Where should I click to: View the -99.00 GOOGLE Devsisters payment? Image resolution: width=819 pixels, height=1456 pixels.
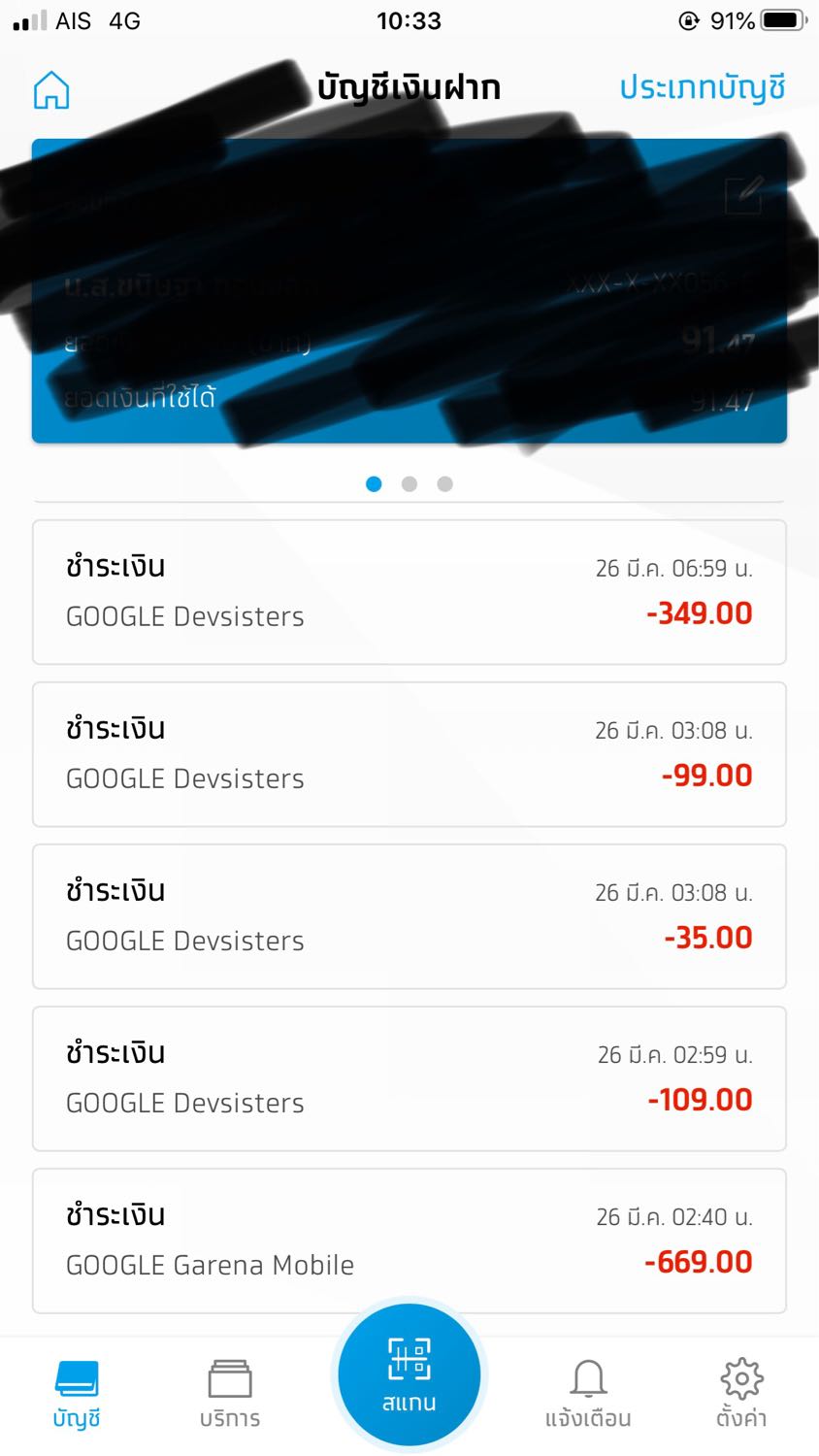click(x=409, y=754)
